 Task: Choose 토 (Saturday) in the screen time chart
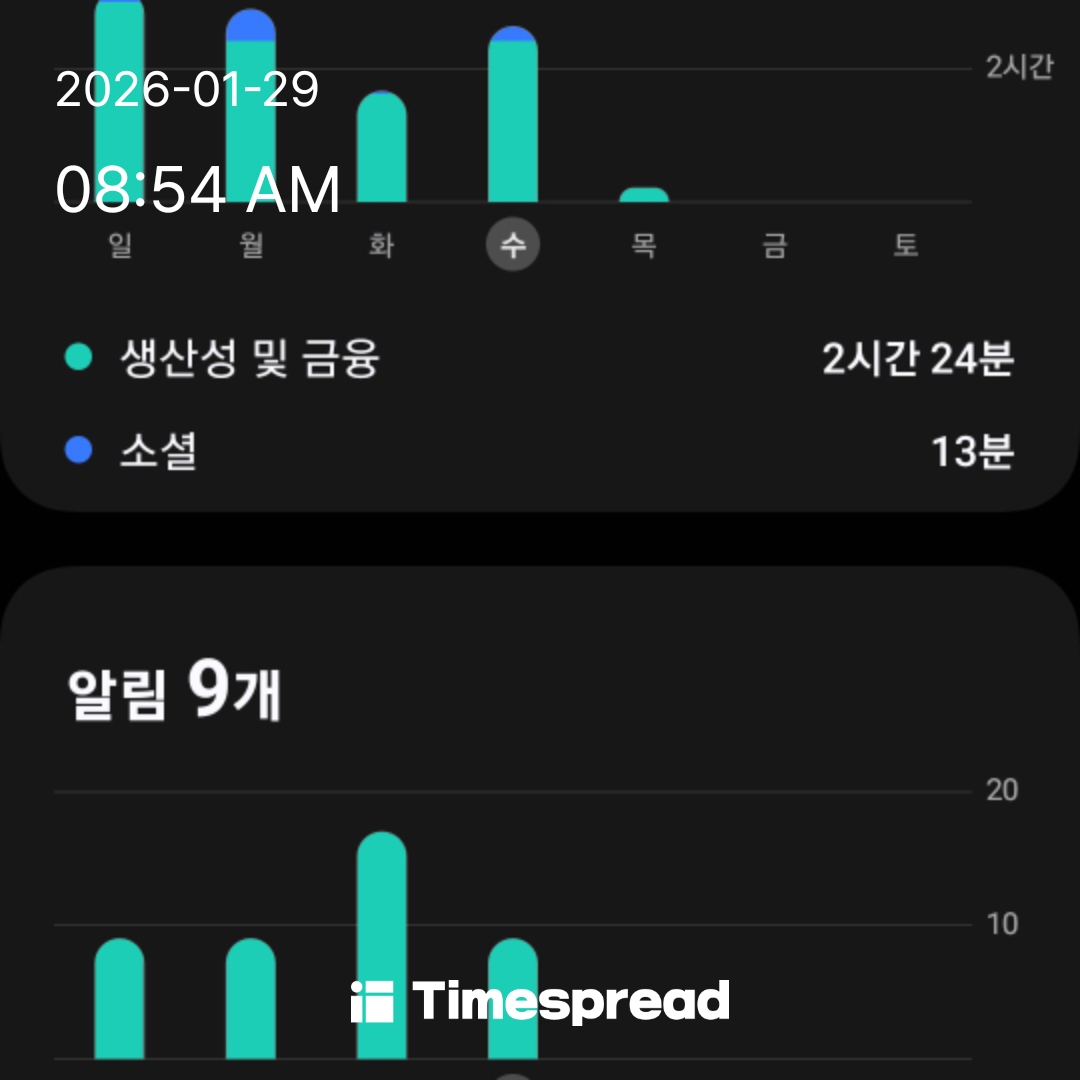point(906,245)
